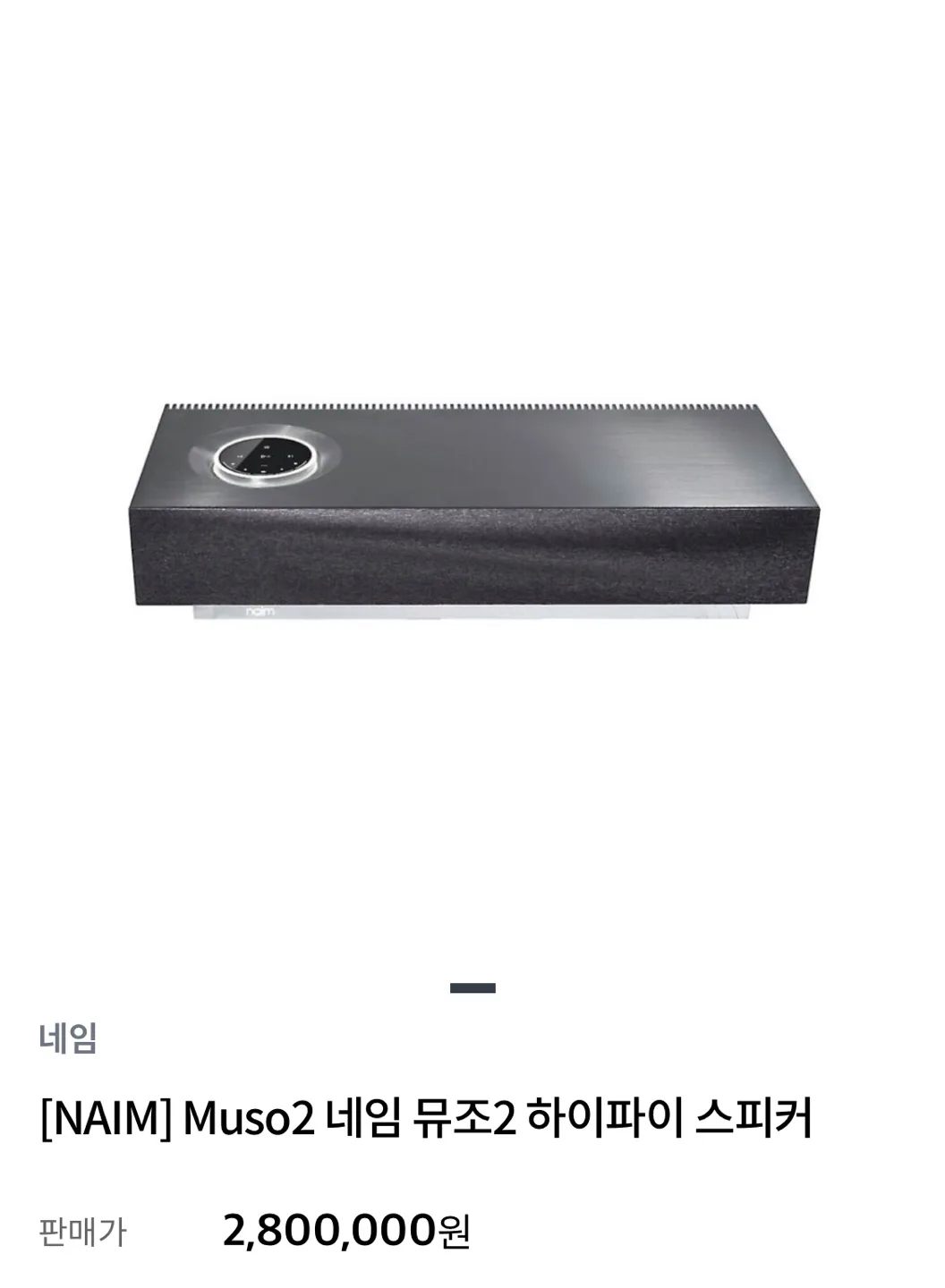This screenshot has width=945, height=1288.
Task: Open the 네임 brand page
Action: 68,1038
